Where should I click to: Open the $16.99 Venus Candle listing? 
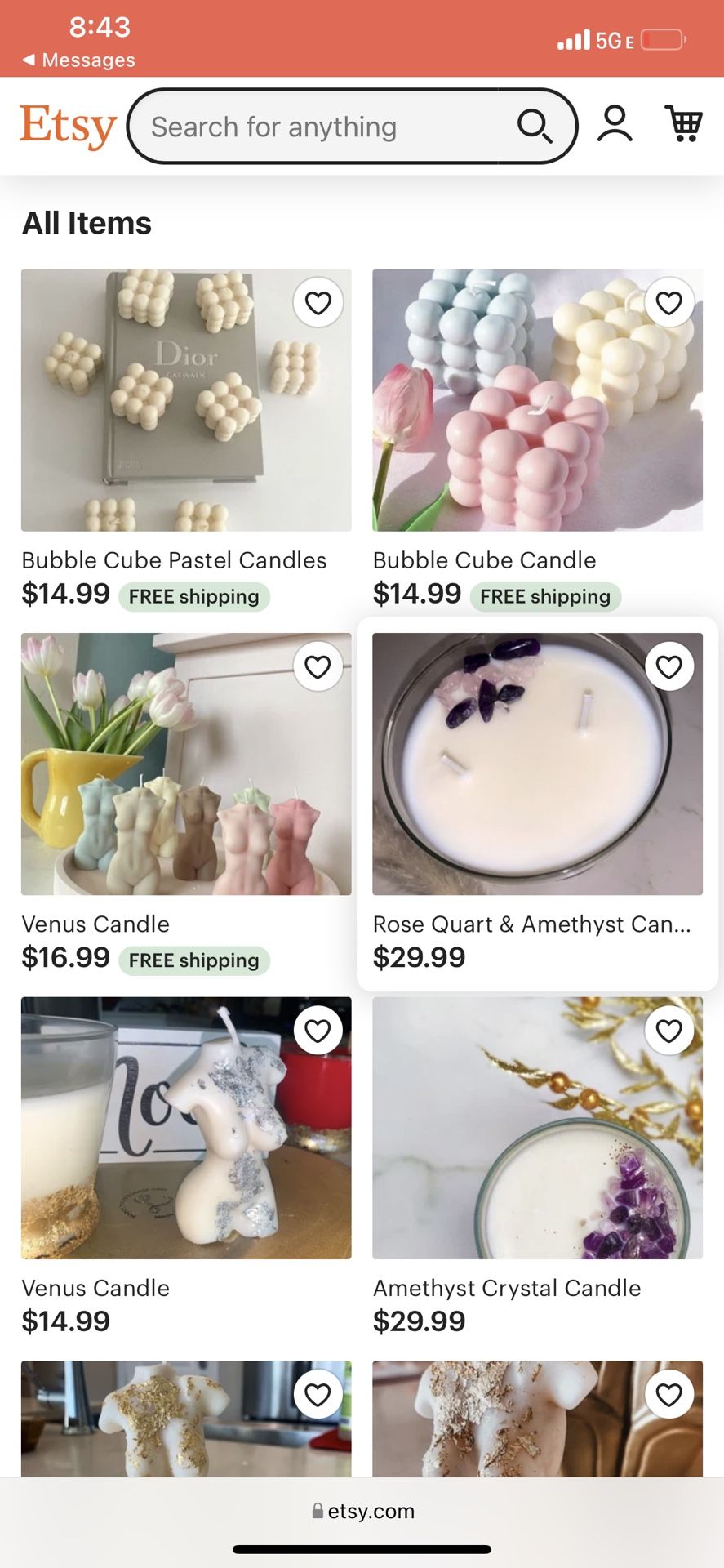coord(186,764)
